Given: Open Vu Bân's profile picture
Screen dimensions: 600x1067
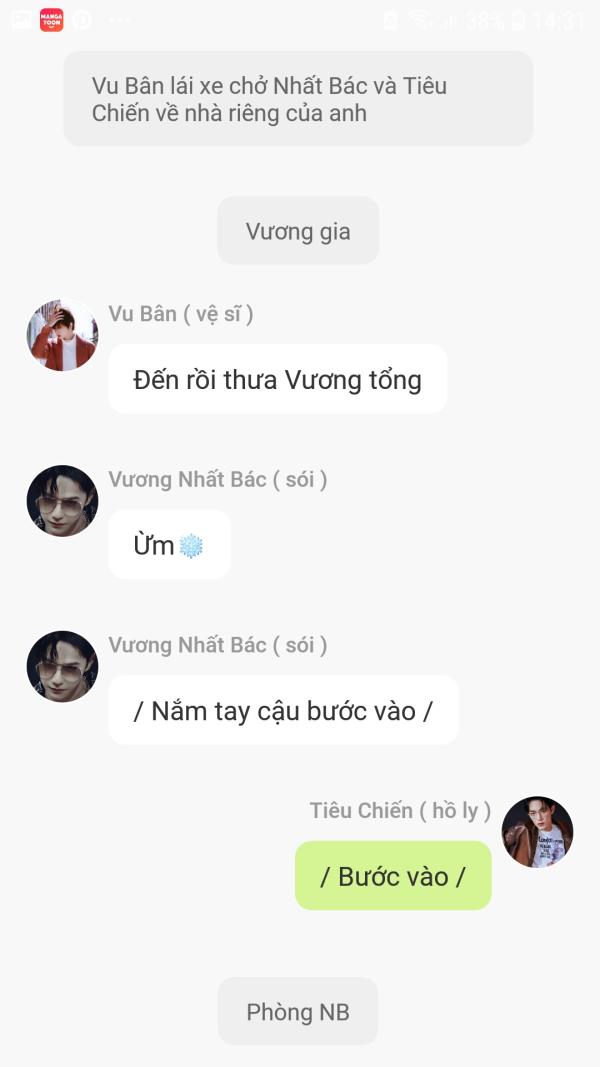Looking at the screenshot, I should (62, 336).
